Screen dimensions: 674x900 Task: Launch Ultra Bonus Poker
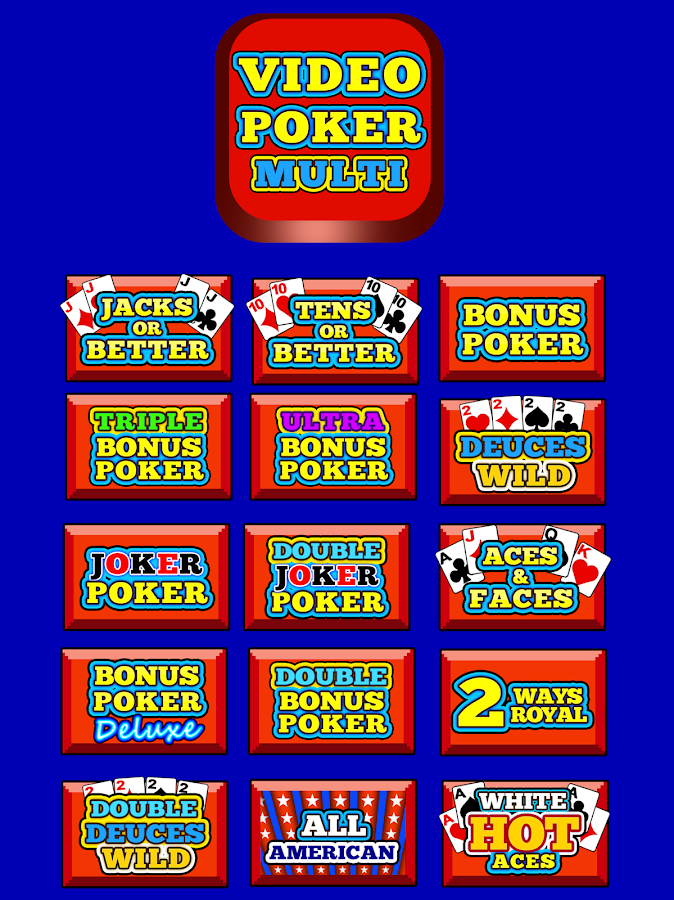(x=333, y=446)
